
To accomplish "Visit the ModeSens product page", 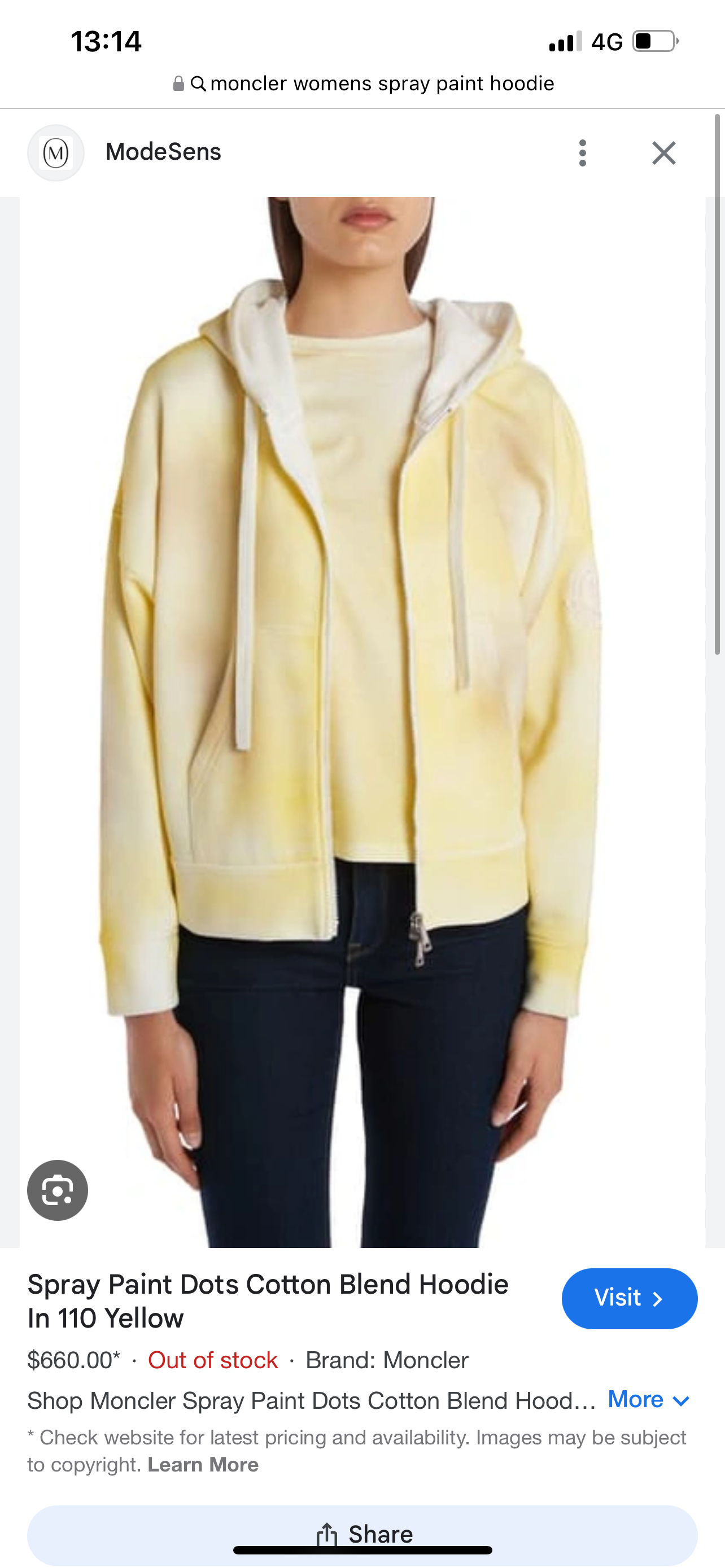I will tap(629, 1298).
